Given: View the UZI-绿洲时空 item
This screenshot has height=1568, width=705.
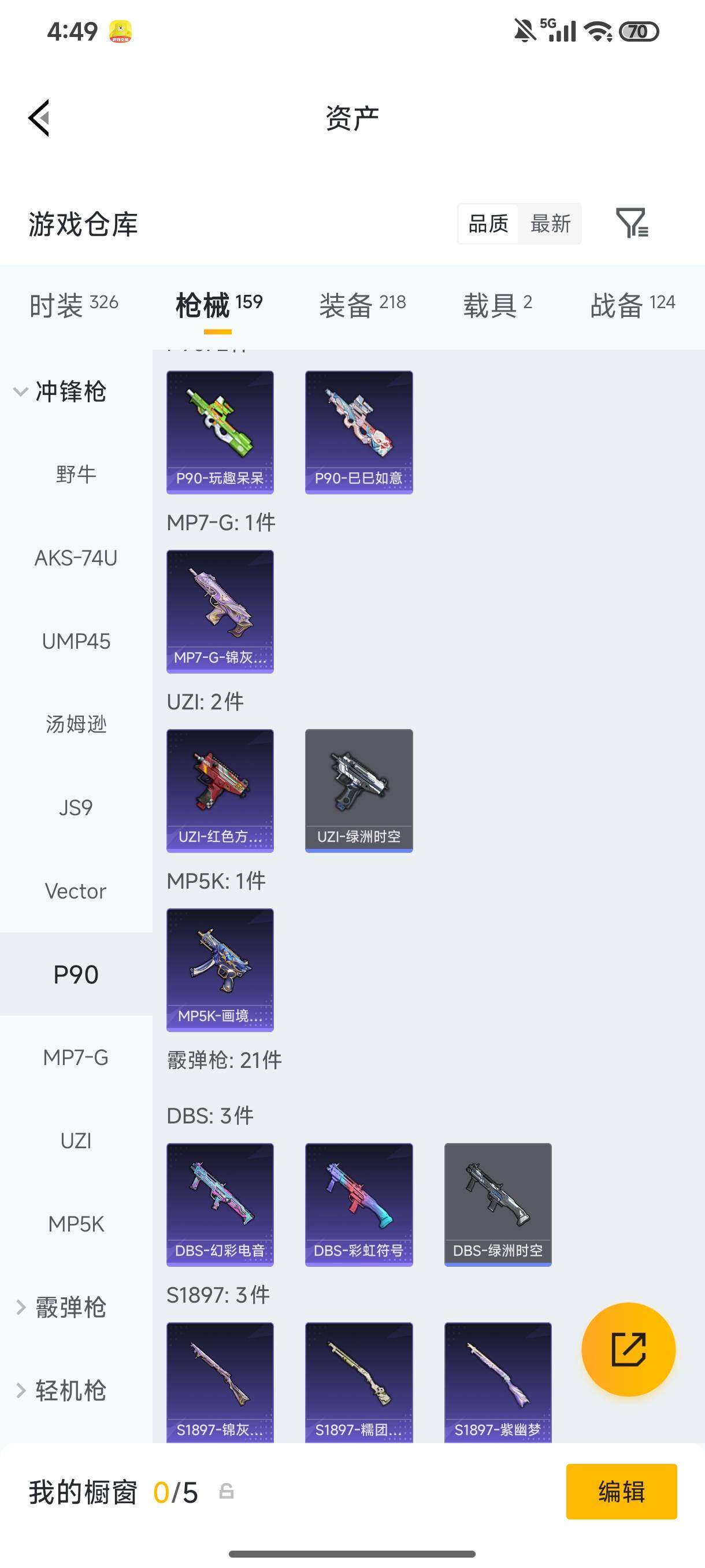Looking at the screenshot, I should click(x=359, y=791).
